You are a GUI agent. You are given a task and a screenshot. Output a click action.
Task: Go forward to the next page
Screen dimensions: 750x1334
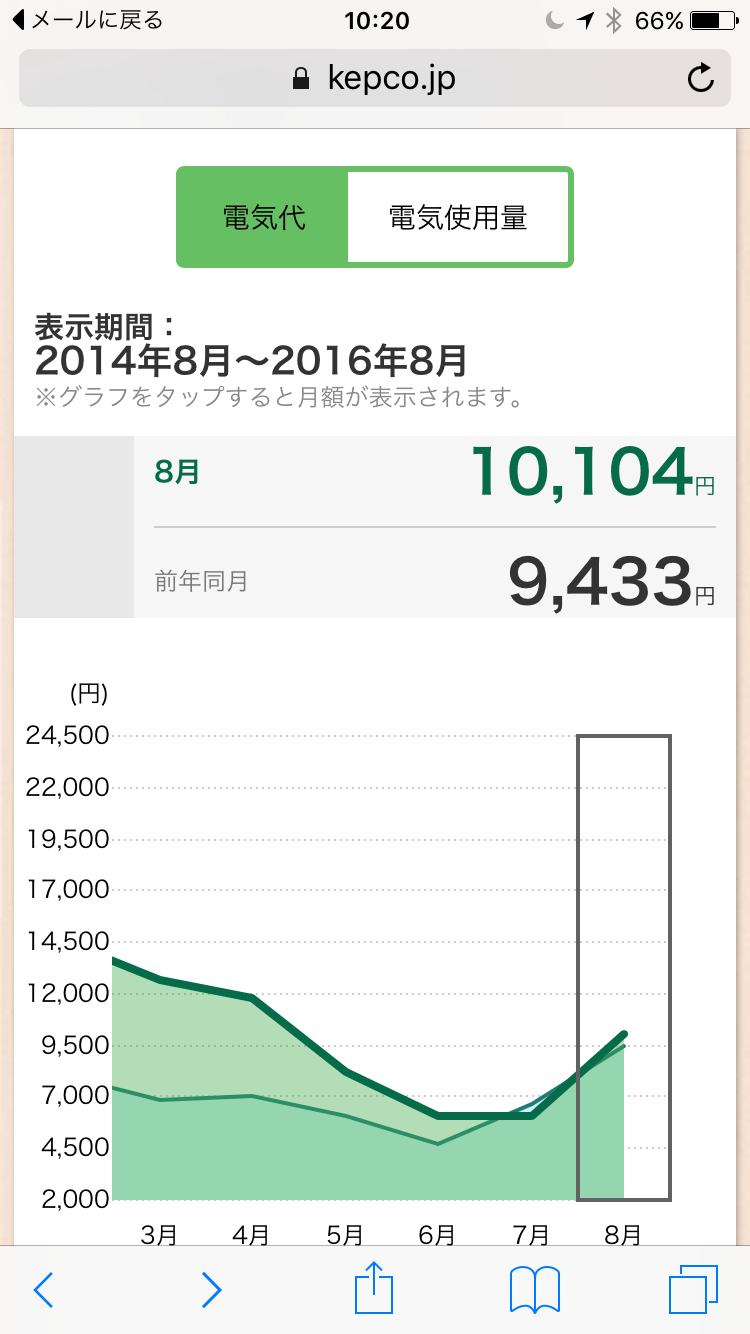tap(211, 1290)
